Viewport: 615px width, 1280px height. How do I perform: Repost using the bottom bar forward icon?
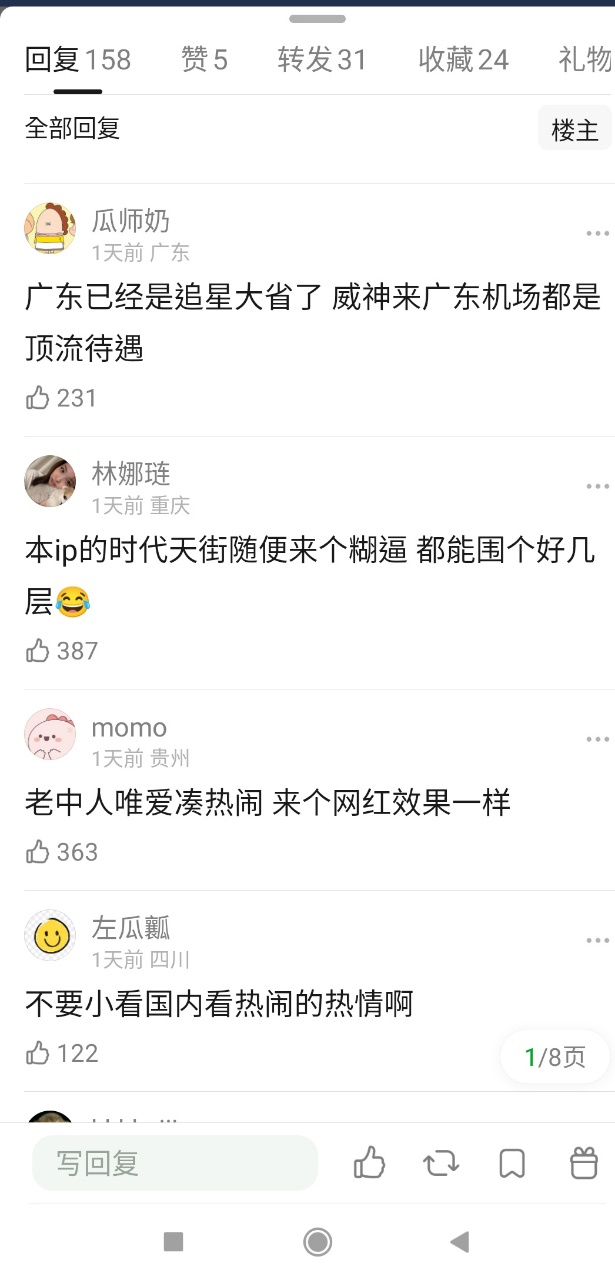pos(440,1163)
